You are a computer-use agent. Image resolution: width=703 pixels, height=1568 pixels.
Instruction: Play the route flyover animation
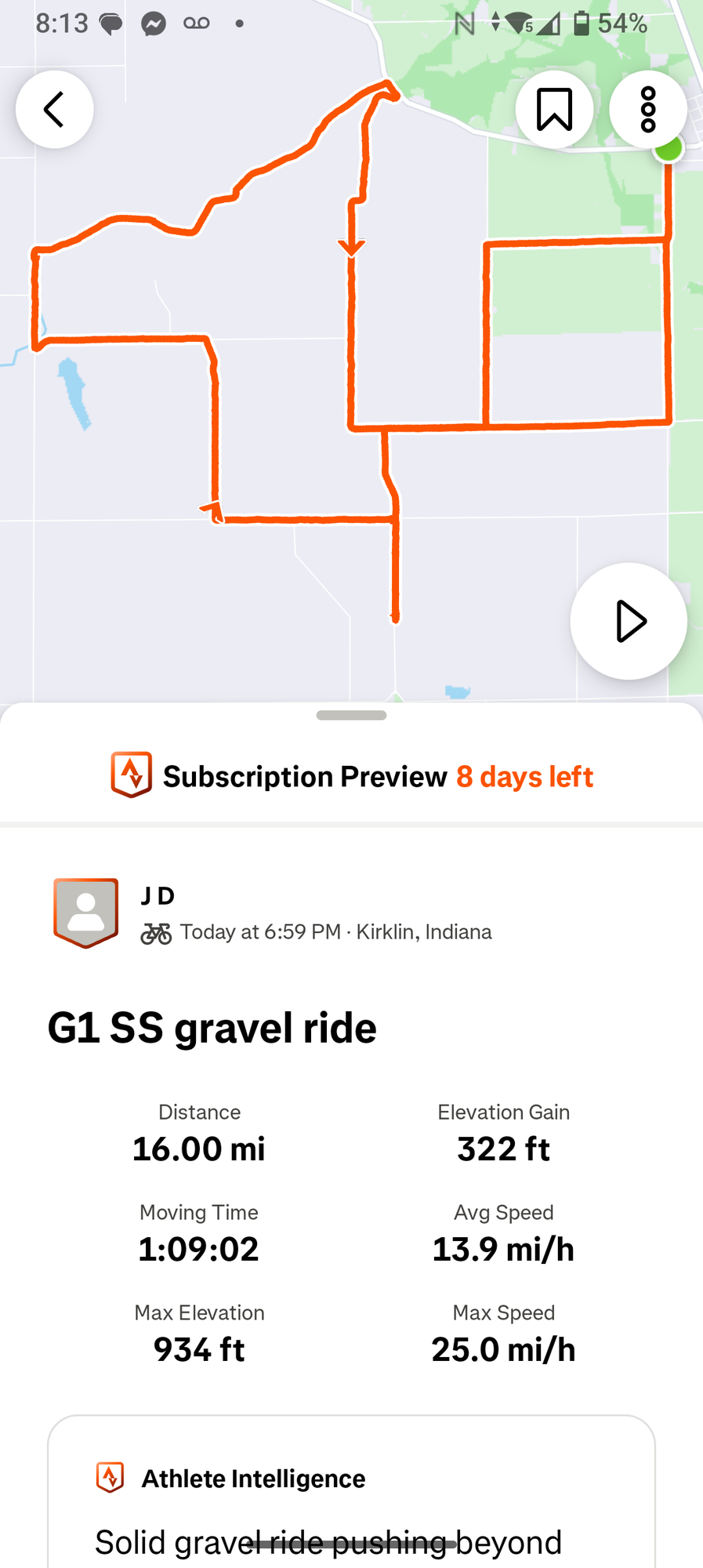click(629, 621)
